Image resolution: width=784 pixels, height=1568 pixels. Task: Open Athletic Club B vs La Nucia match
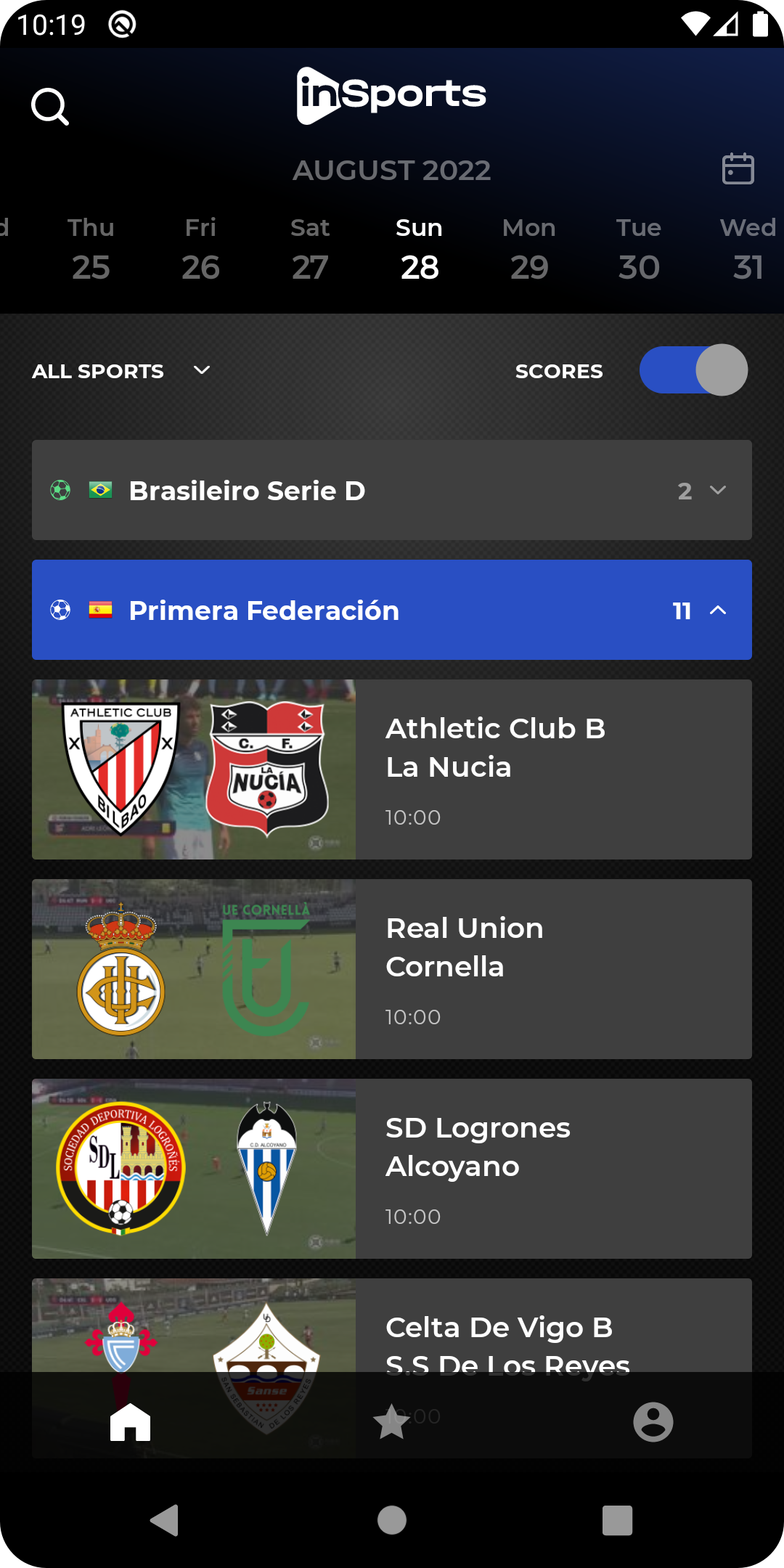pos(392,769)
